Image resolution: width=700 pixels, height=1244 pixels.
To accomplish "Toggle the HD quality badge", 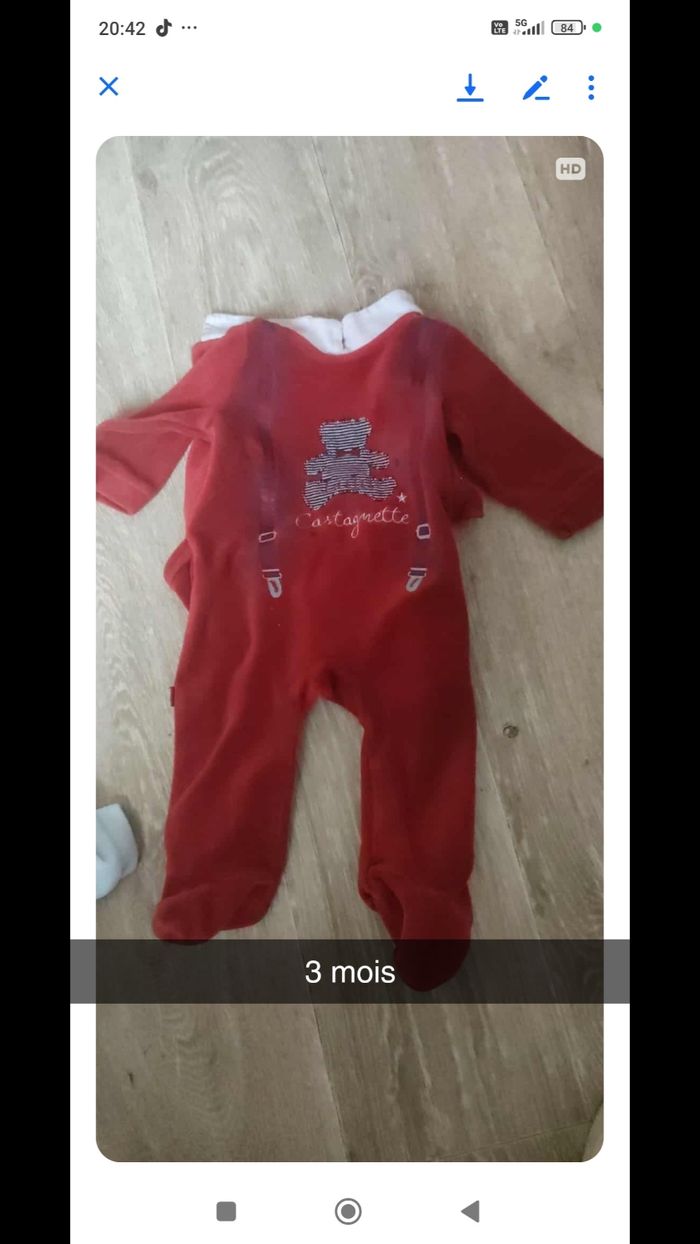I will 570,169.
